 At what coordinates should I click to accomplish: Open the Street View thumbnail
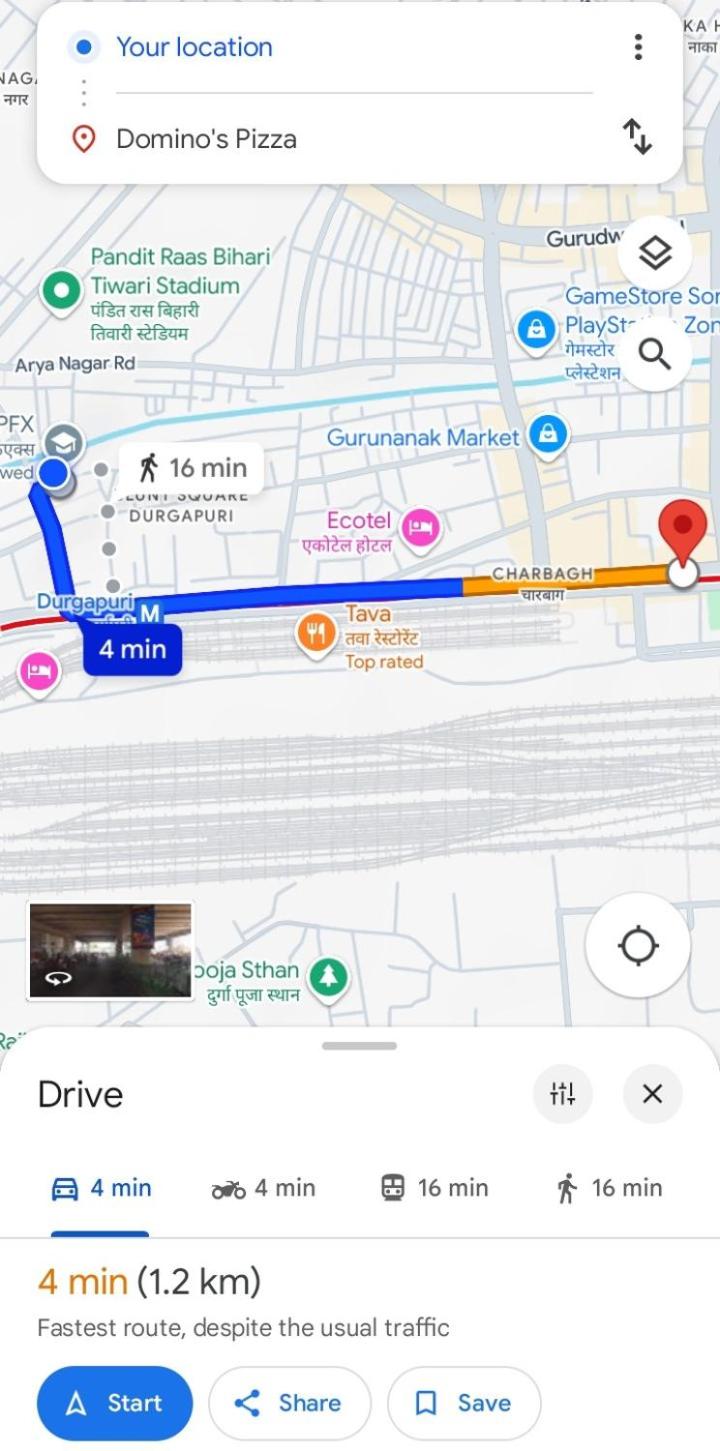click(110, 951)
